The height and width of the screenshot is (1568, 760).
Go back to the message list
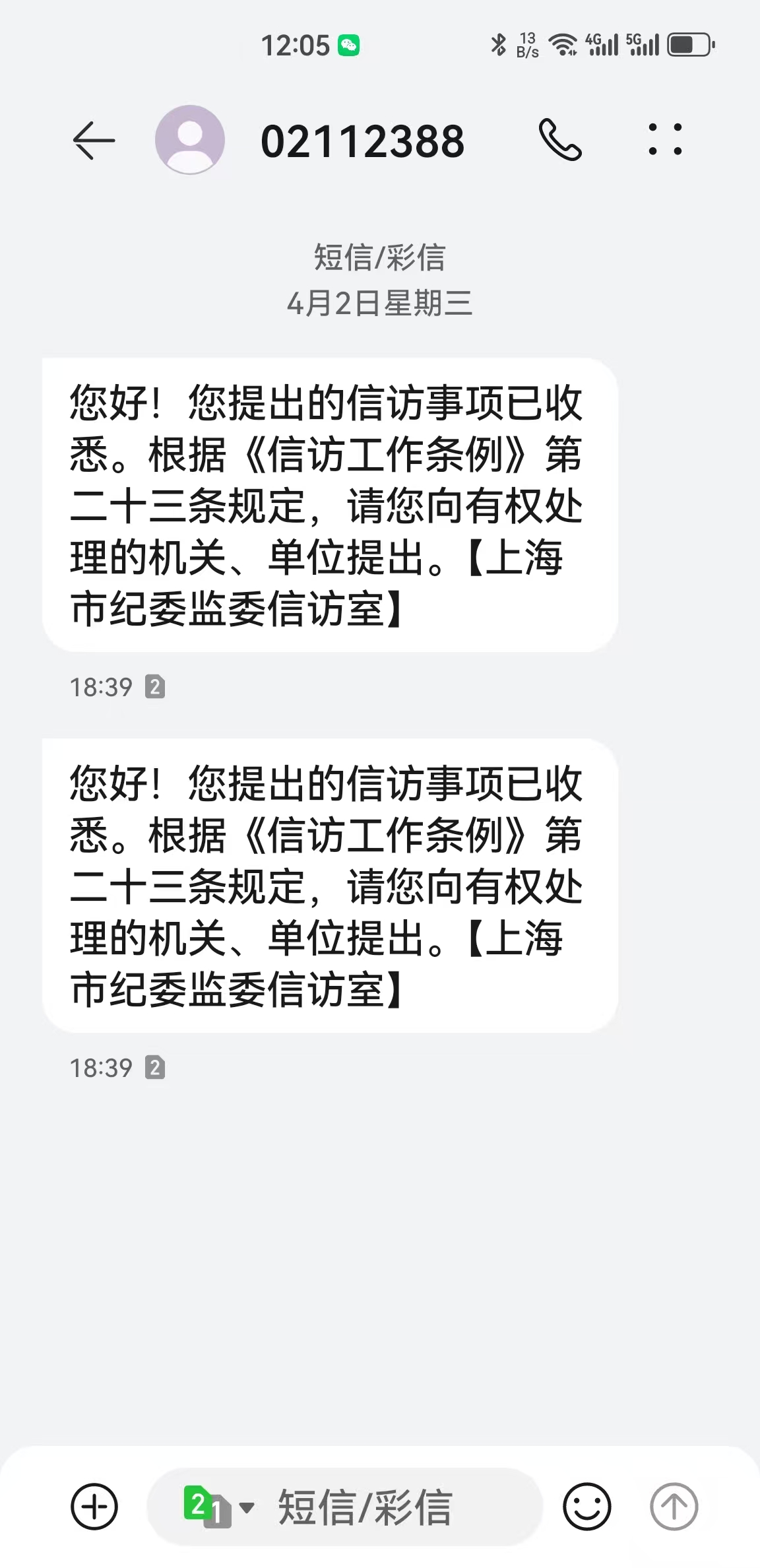pos(94,140)
